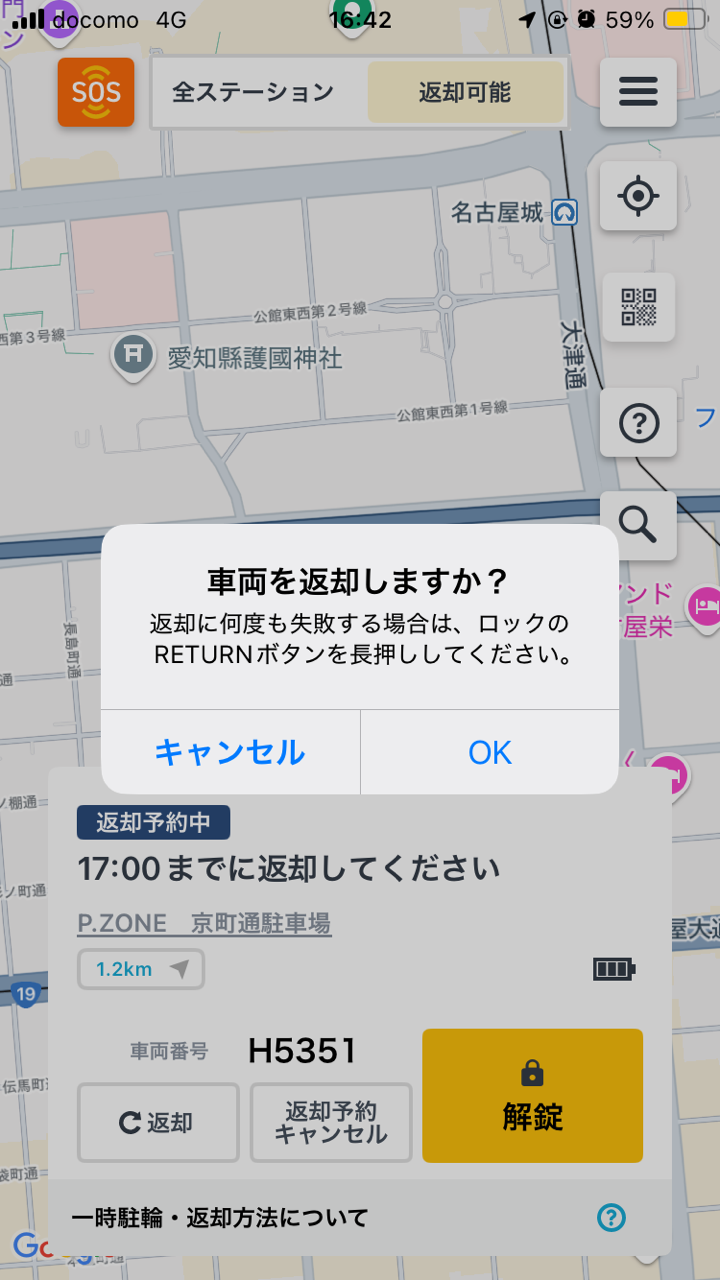
Task: Open the map search magnifier
Action: [638, 525]
